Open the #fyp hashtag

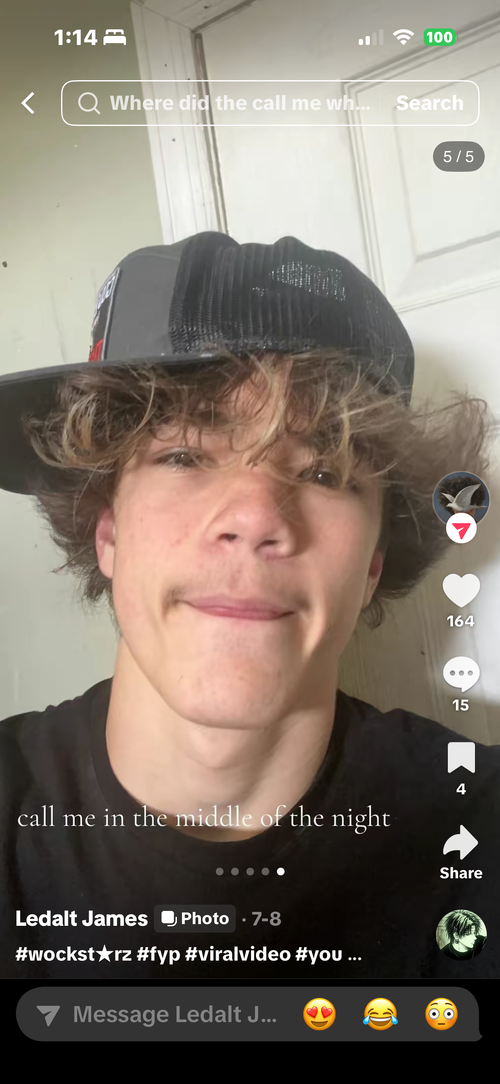(x=158, y=955)
